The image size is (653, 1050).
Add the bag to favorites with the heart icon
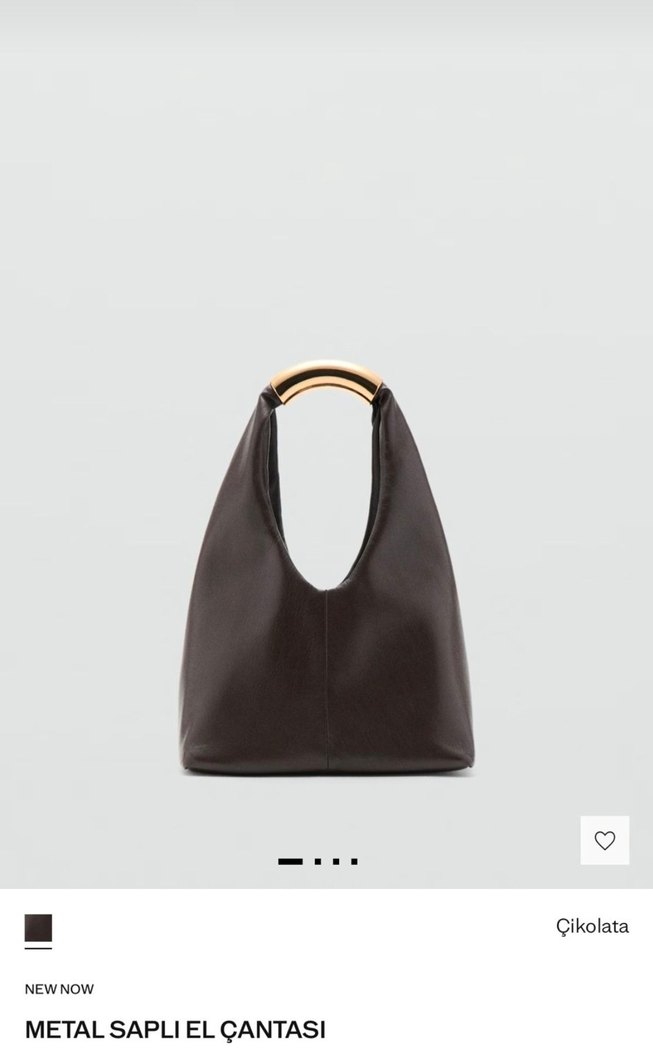click(x=604, y=840)
